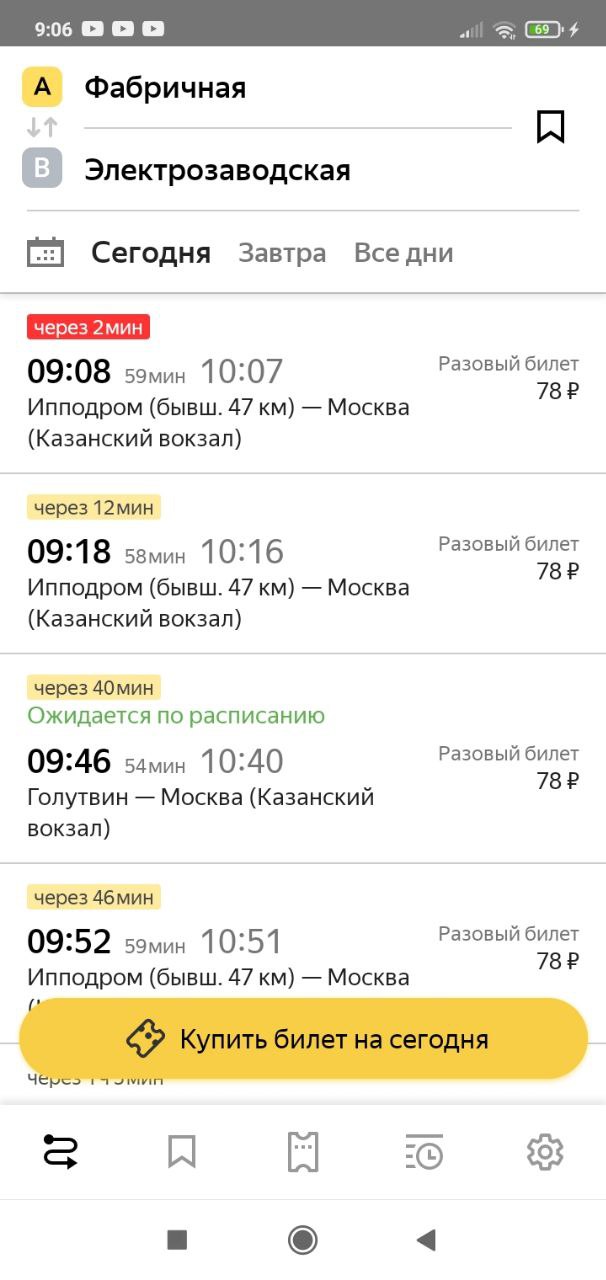The height and width of the screenshot is (1280, 606).
Task: Swap departure and arrival stations
Action: coord(42,127)
